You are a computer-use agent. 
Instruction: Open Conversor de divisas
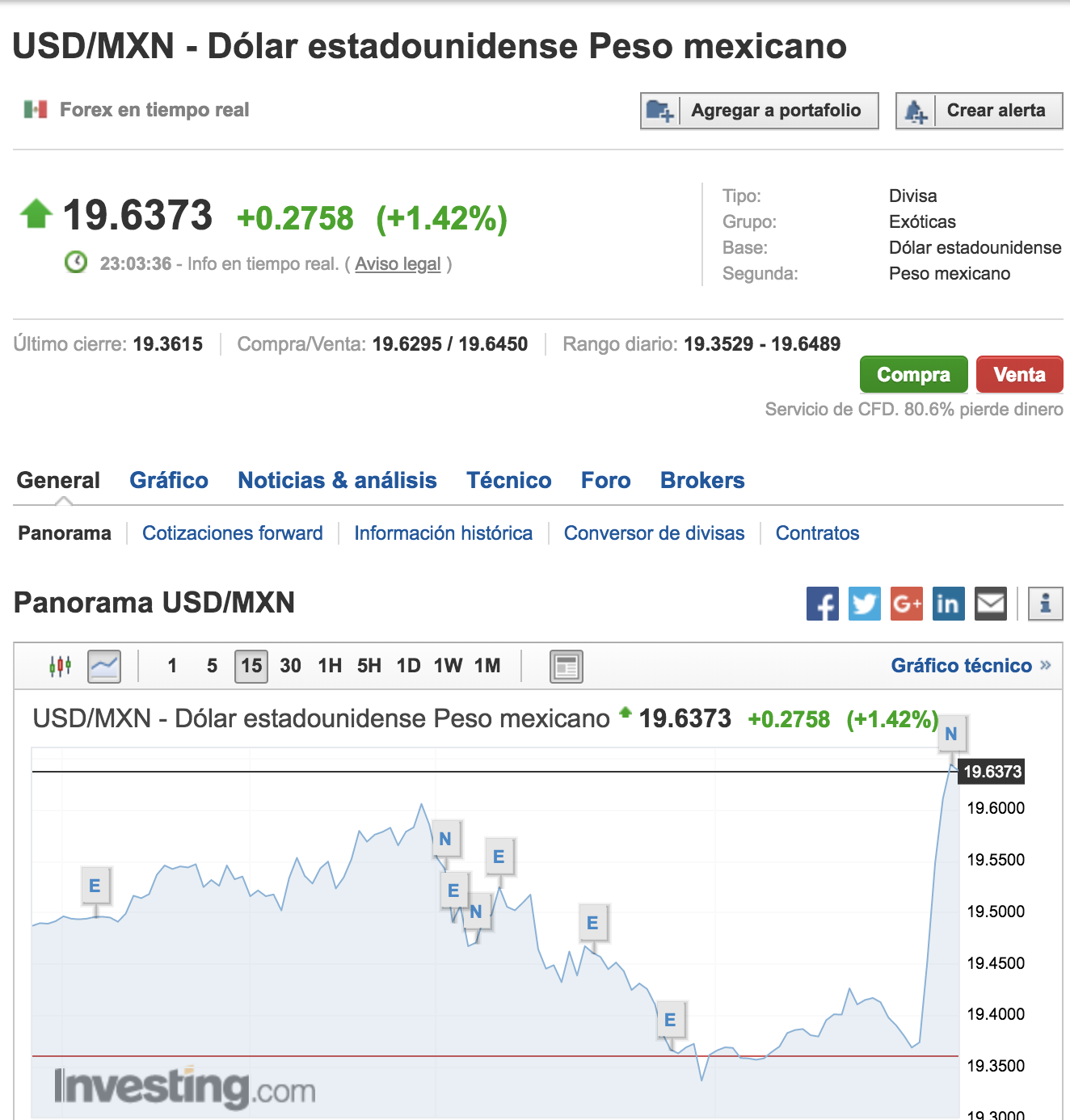[x=654, y=533]
